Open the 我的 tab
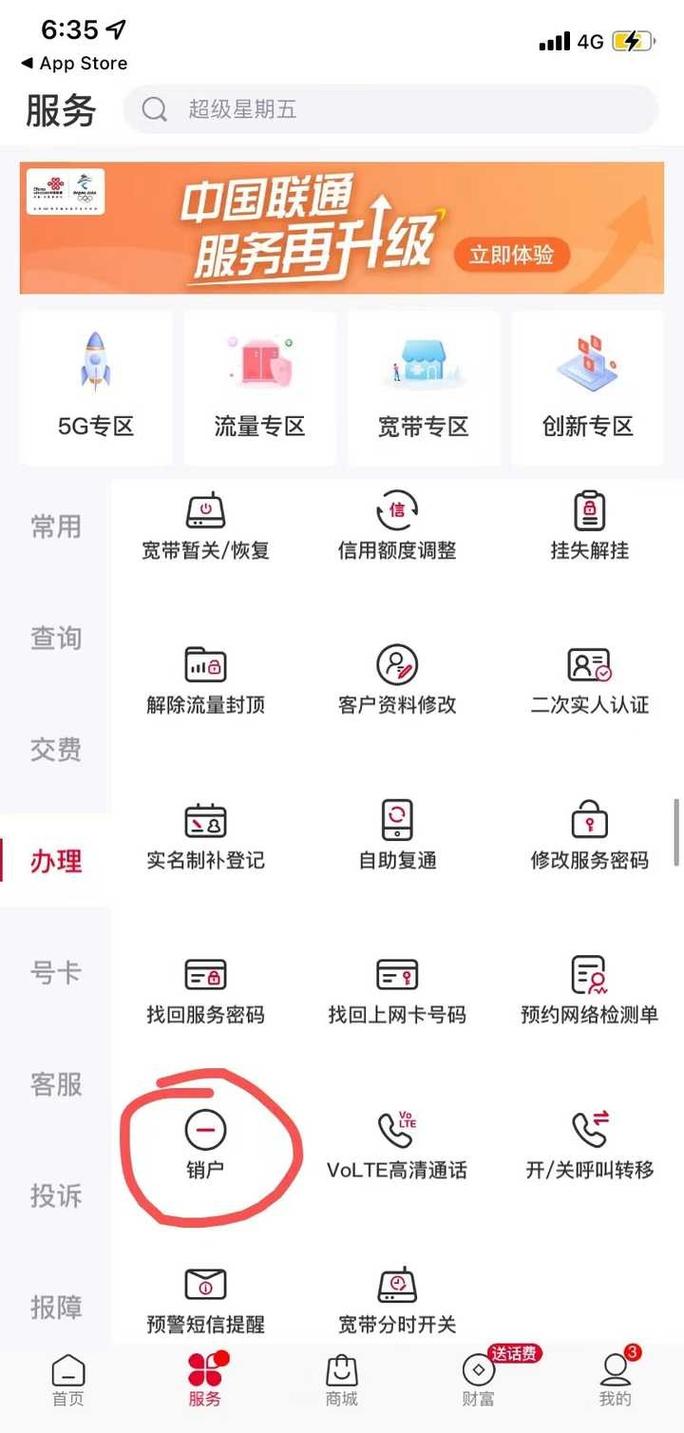684x1433 pixels. (x=615, y=1381)
